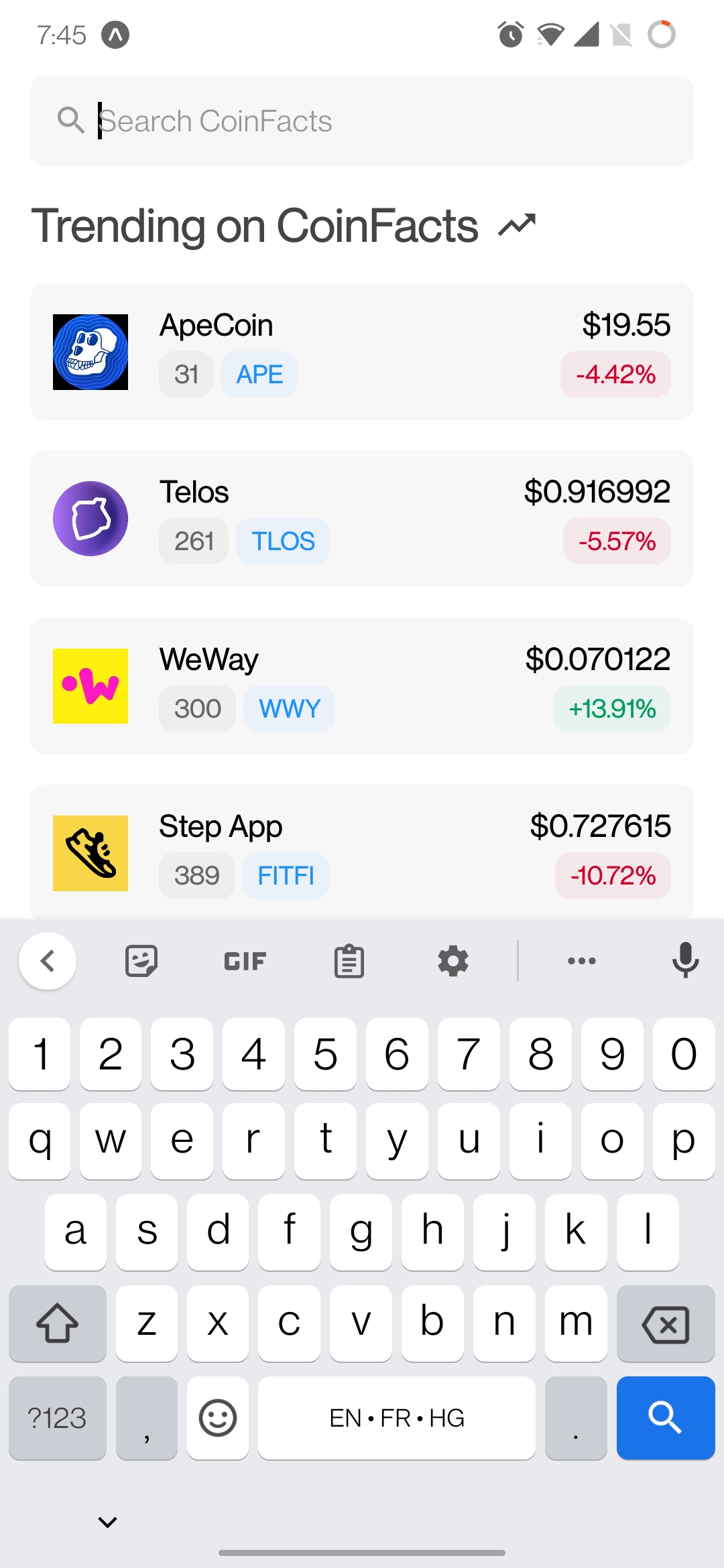
Task: Open the Step App FITFI card
Action: click(362, 851)
